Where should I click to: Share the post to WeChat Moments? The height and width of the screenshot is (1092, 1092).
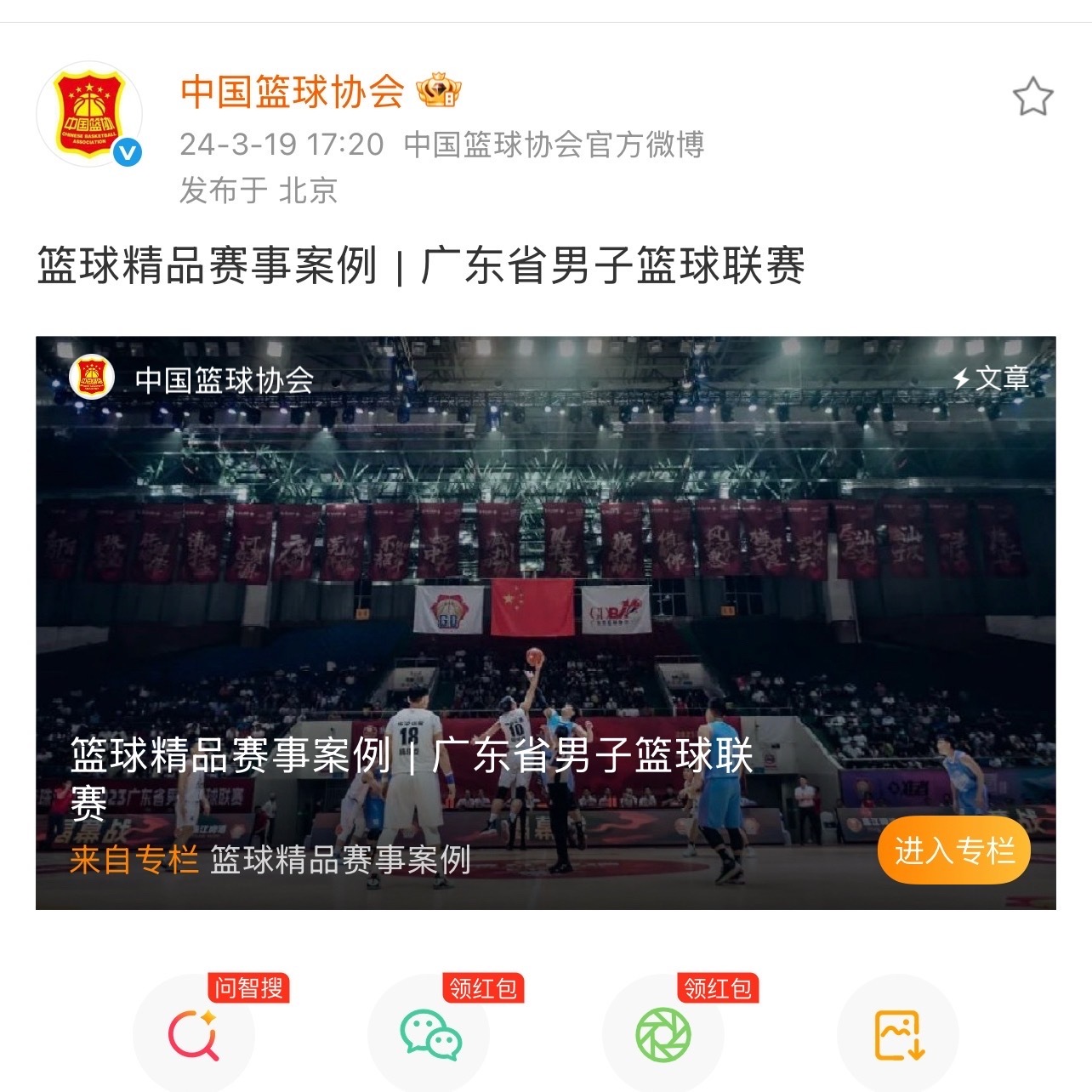click(663, 1034)
